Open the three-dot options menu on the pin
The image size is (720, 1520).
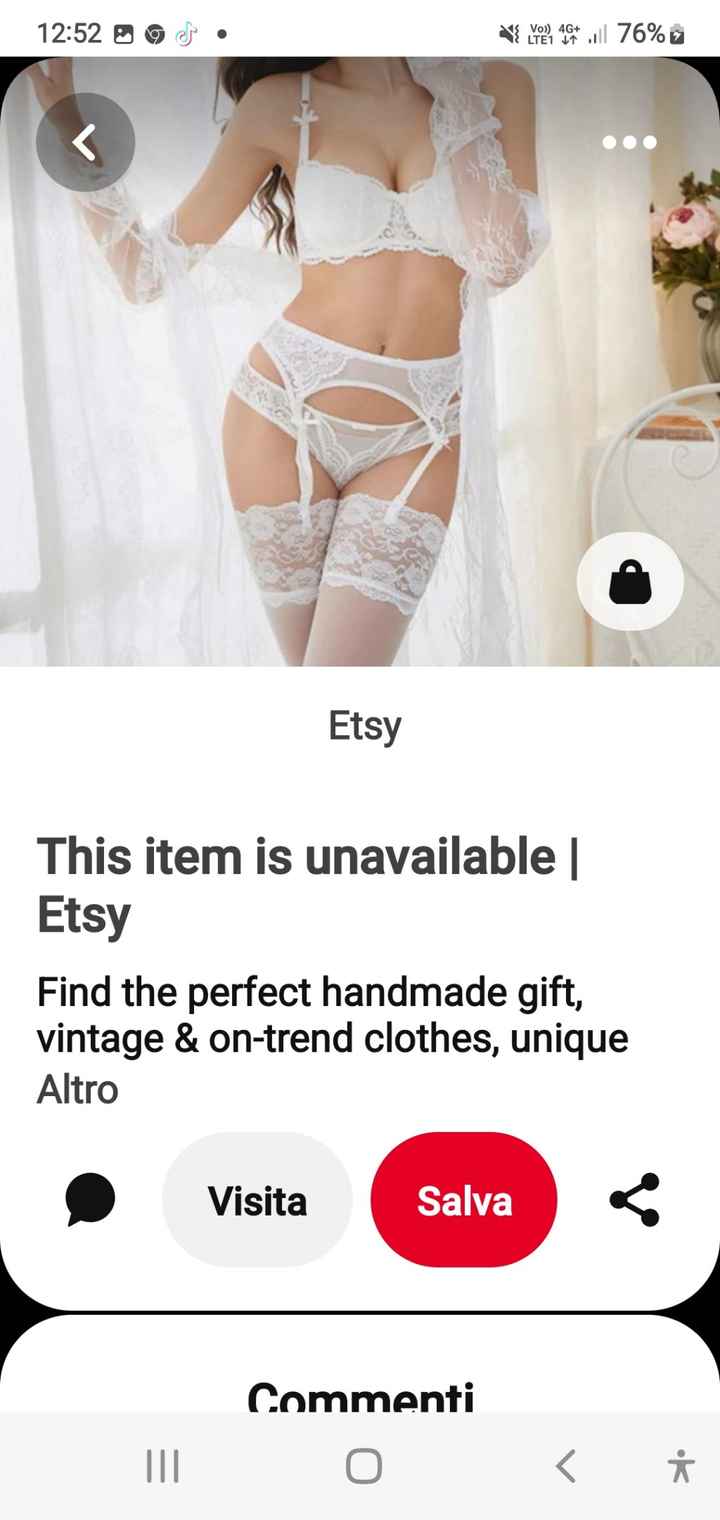pos(629,142)
